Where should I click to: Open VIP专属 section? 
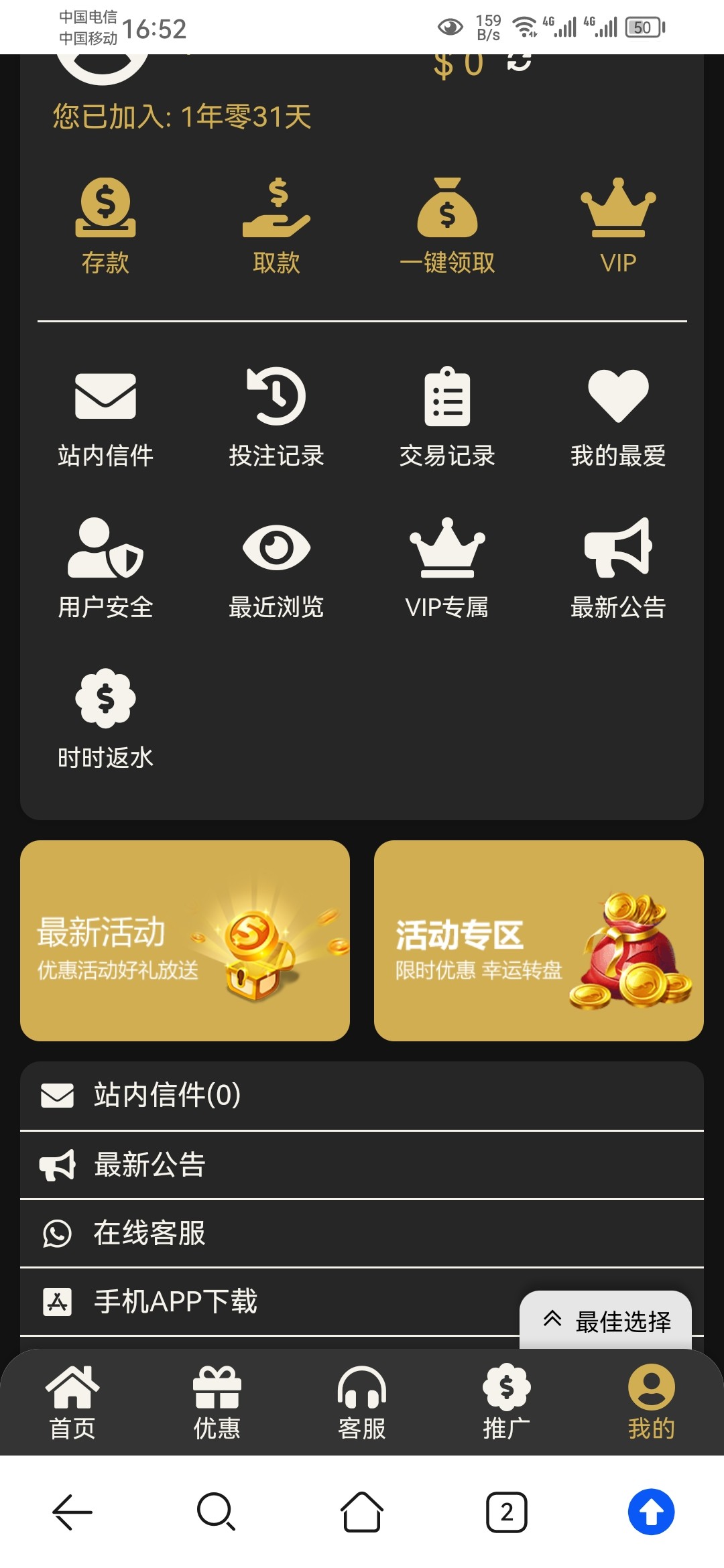coord(447,568)
